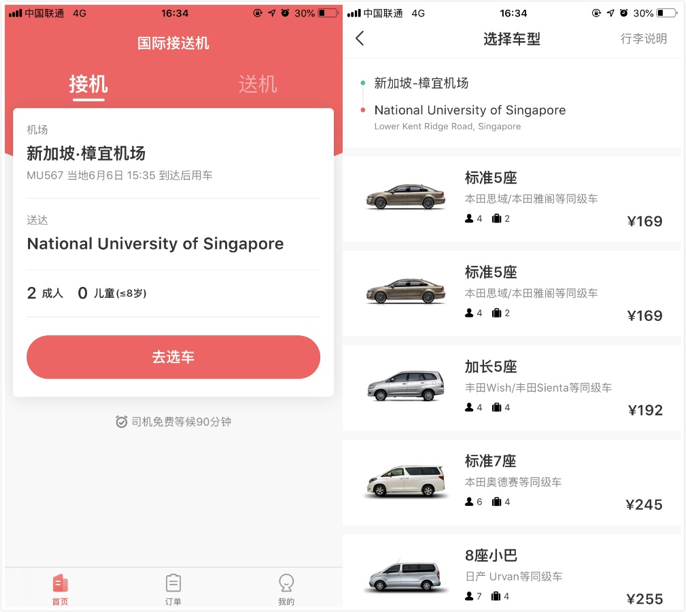Choose the 加长5座 car for ¥192
Viewport: 686px width, 612px height.
(x=511, y=387)
